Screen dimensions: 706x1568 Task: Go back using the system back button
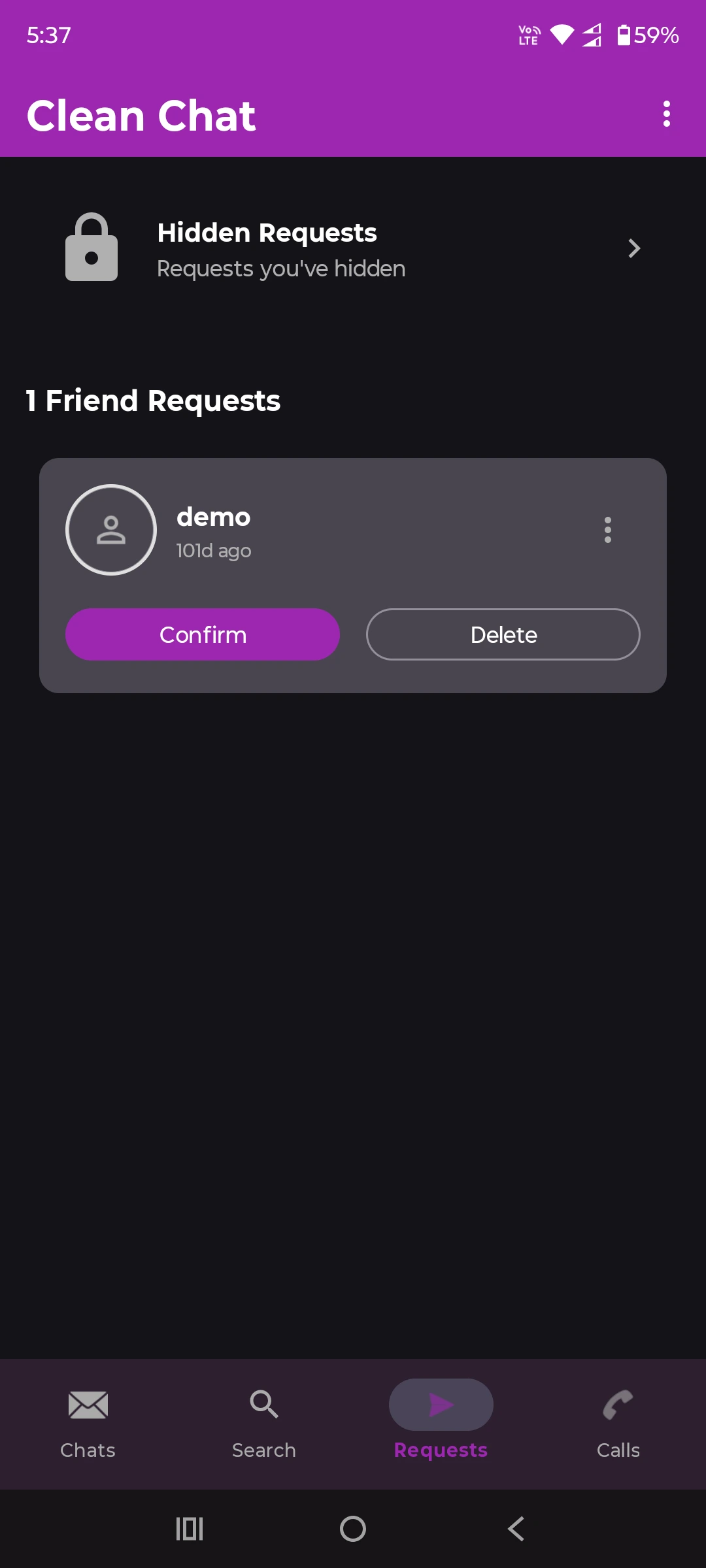(516, 1529)
